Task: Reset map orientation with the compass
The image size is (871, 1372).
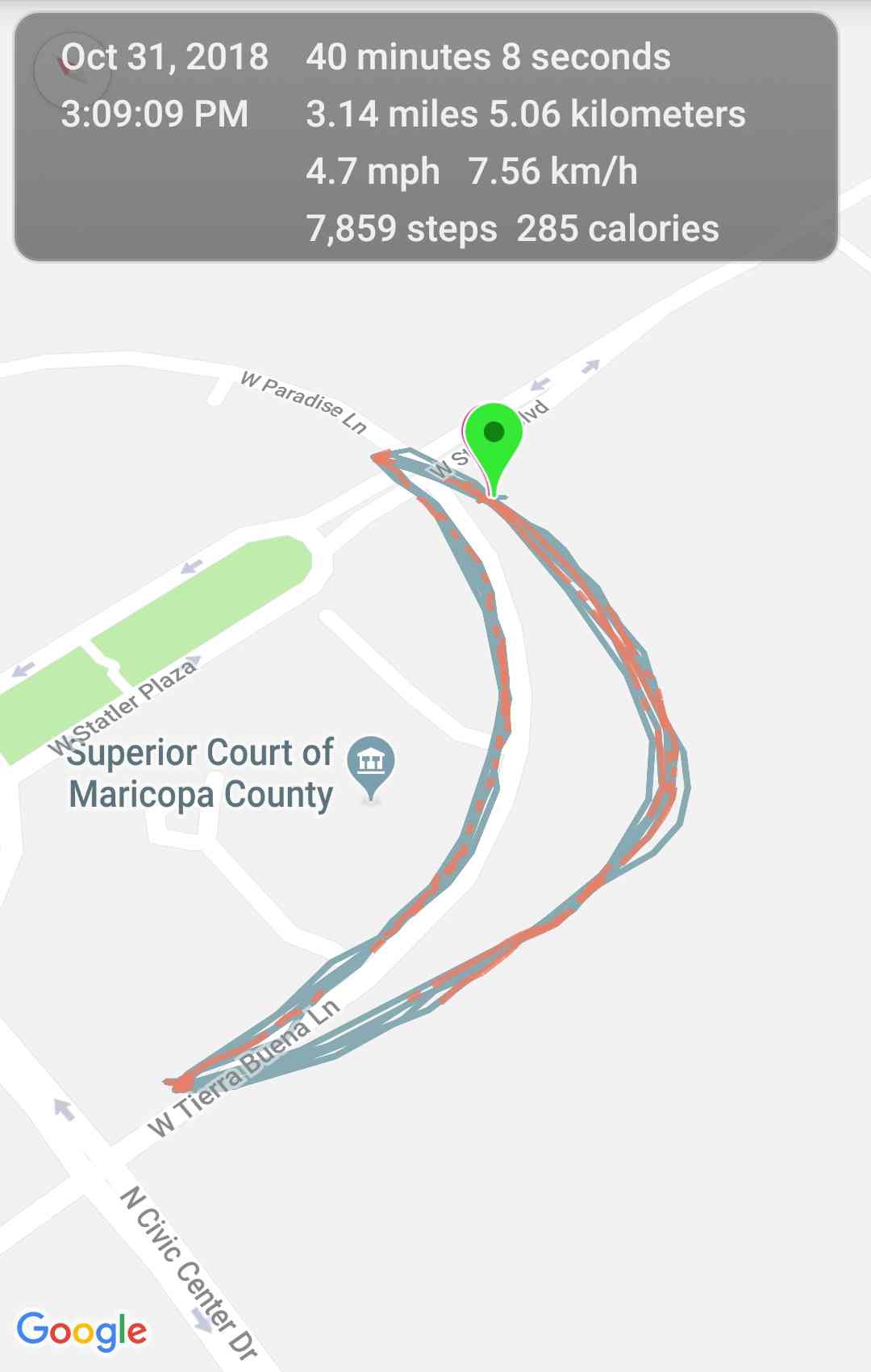Action: point(71,71)
